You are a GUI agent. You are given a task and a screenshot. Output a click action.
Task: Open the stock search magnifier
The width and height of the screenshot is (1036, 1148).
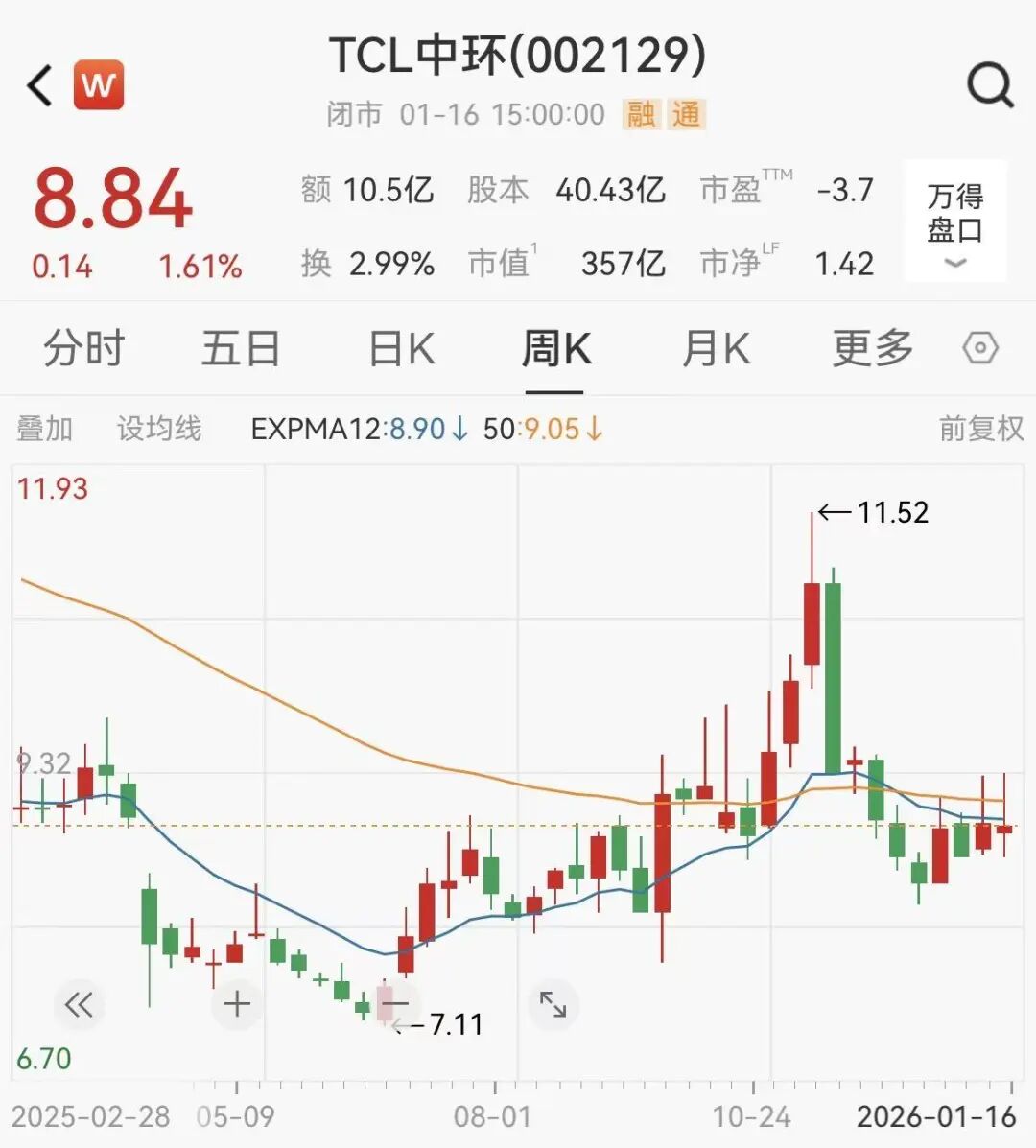click(x=990, y=86)
